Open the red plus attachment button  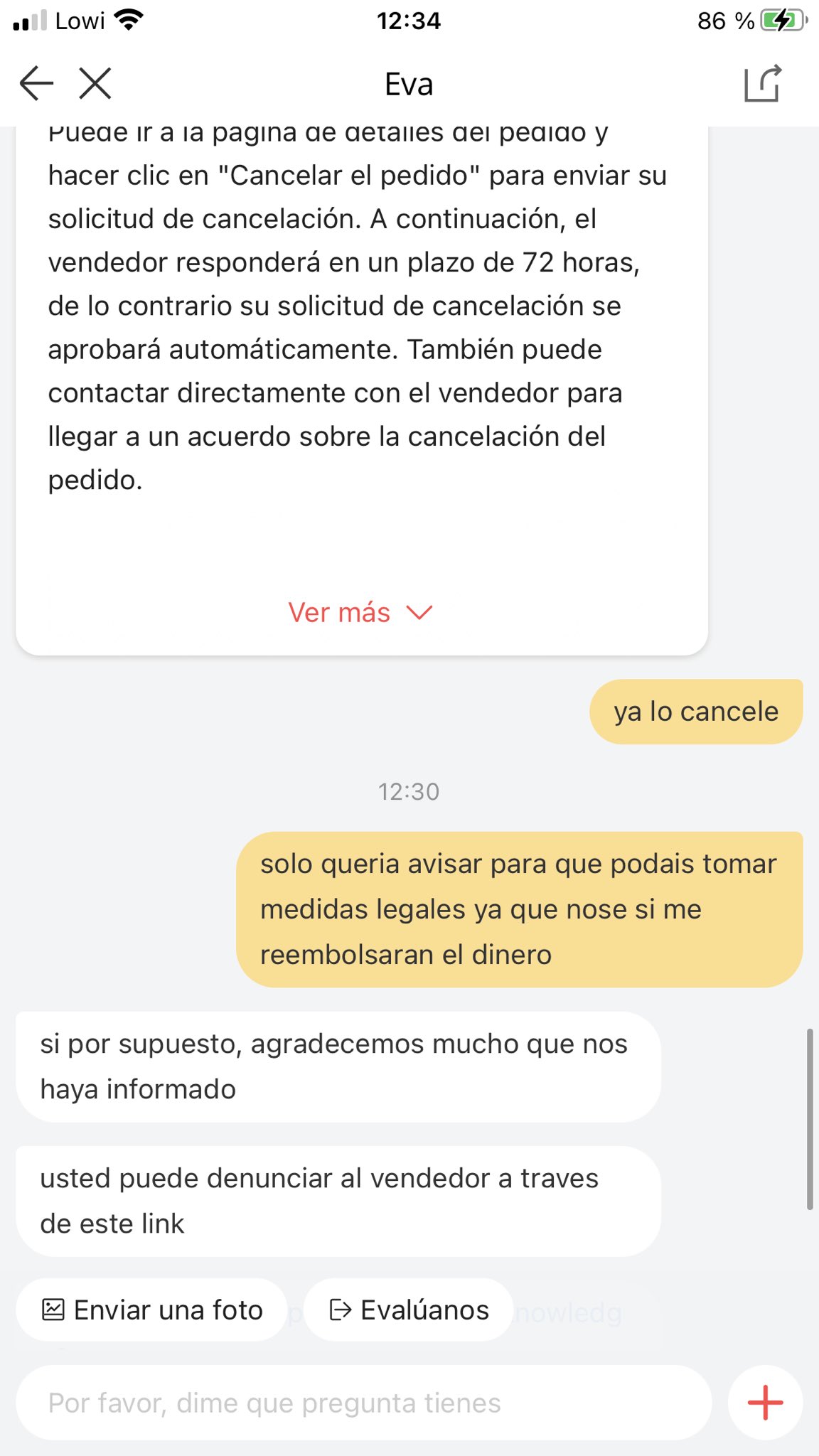point(766,1403)
